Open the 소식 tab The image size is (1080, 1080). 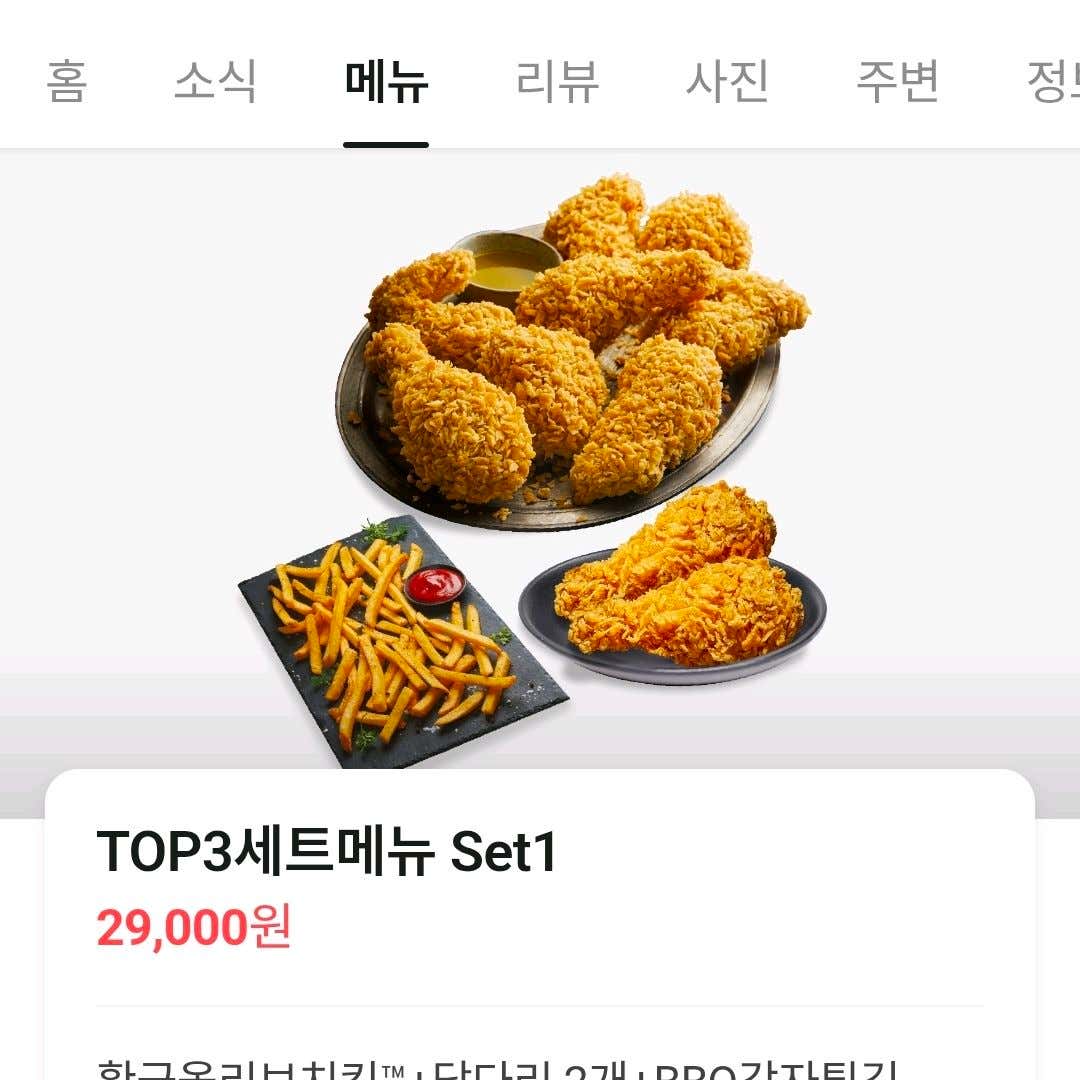[215, 82]
